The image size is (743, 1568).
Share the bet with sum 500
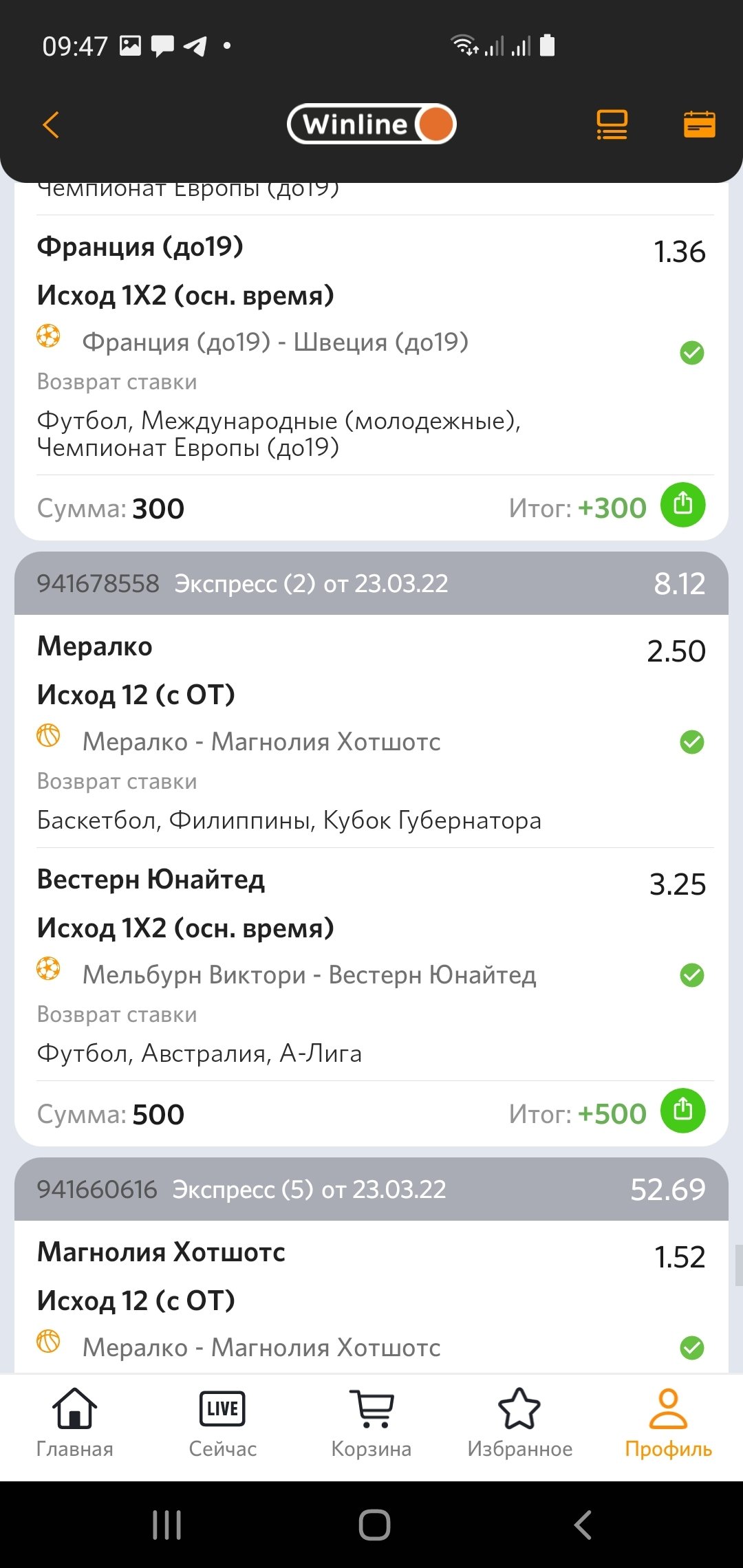[682, 1111]
